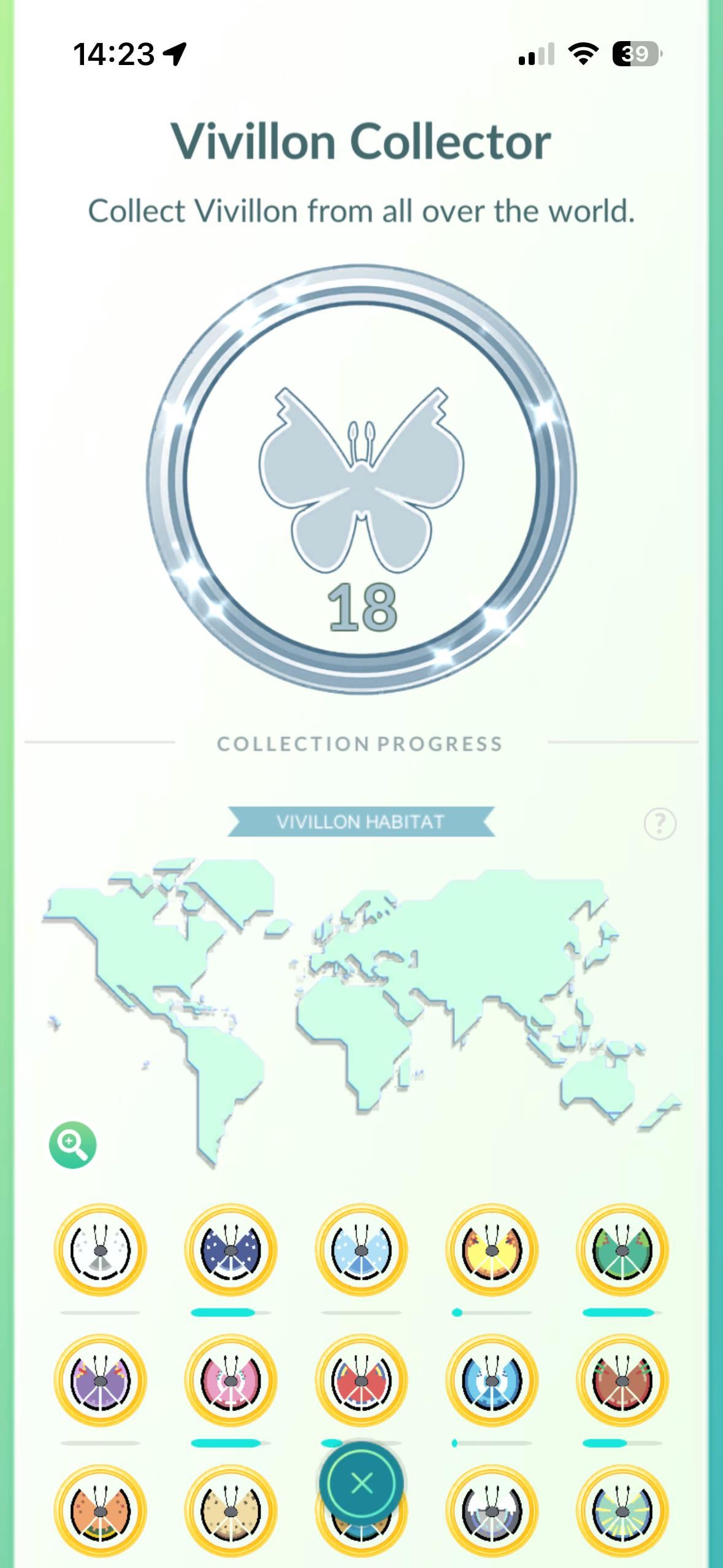Zoom into the Vivillon habitat map
The height and width of the screenshot is (1568, 723).
[72, 1145]
